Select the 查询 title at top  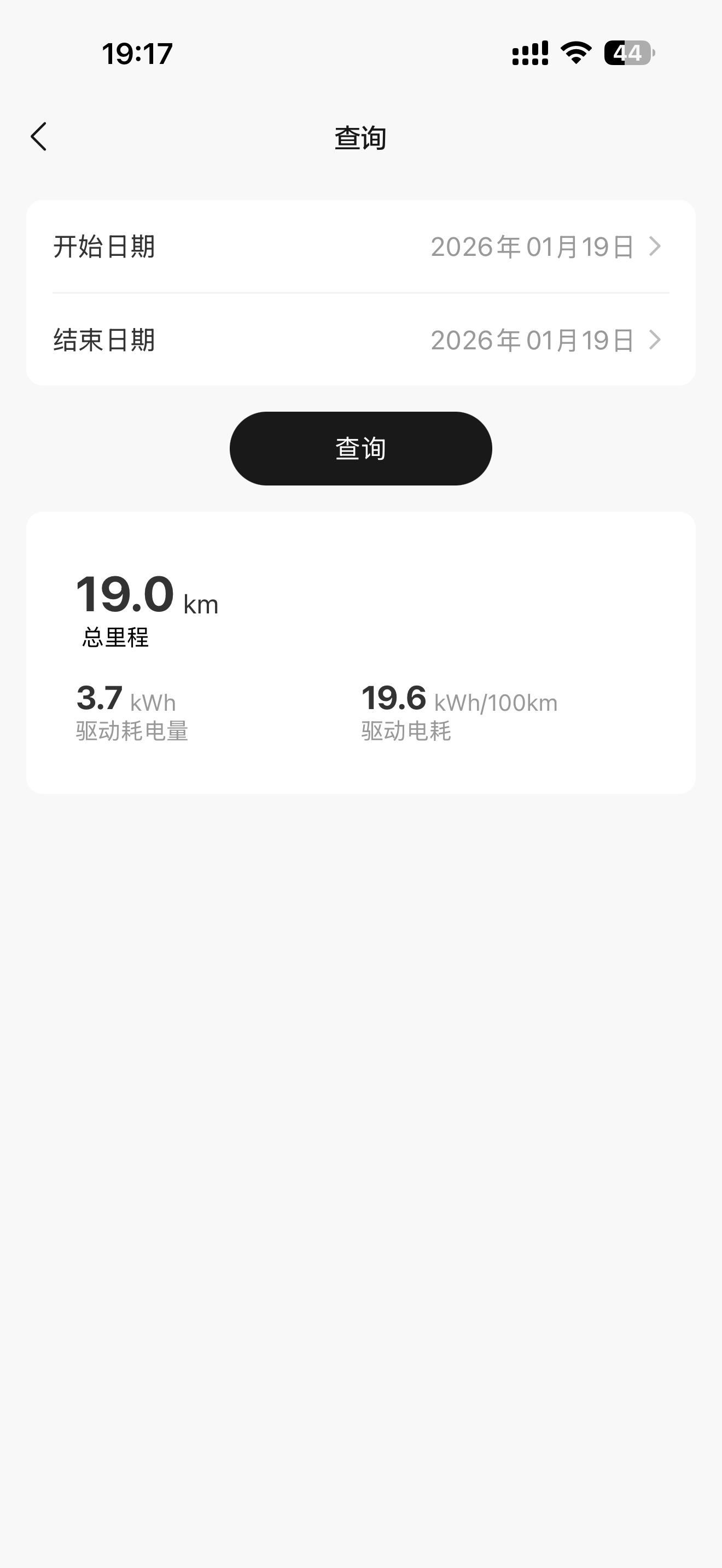click(360, 137)
